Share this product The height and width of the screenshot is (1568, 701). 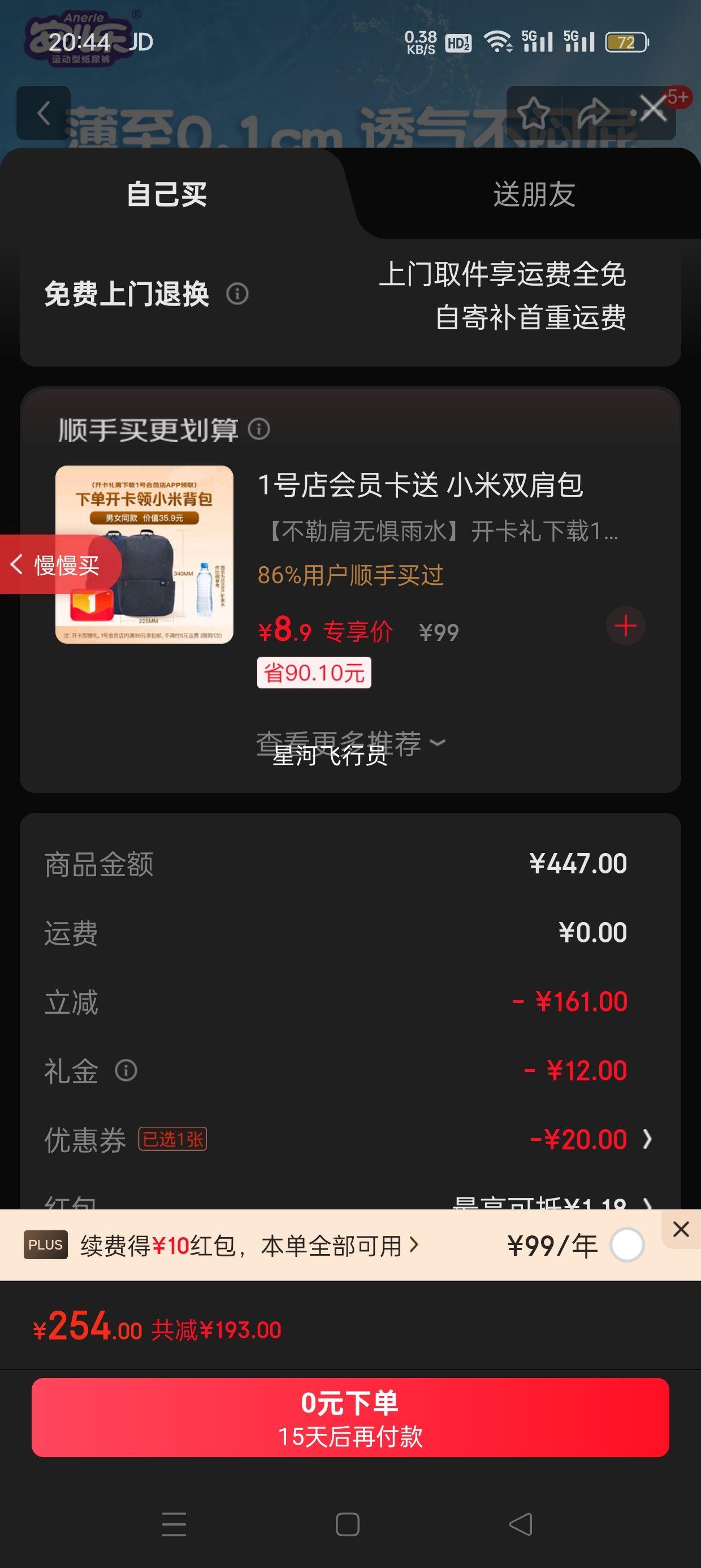coord(593,112)
